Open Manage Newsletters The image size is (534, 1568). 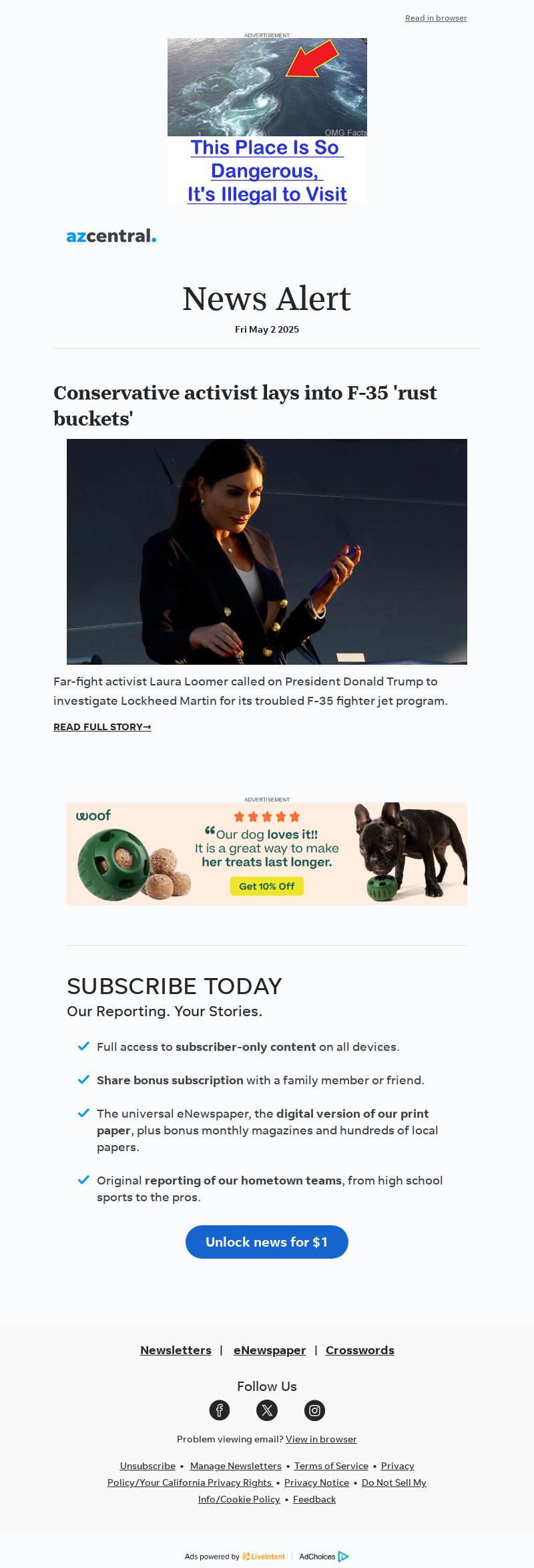pyautogui.click(x=236, y=1466)
